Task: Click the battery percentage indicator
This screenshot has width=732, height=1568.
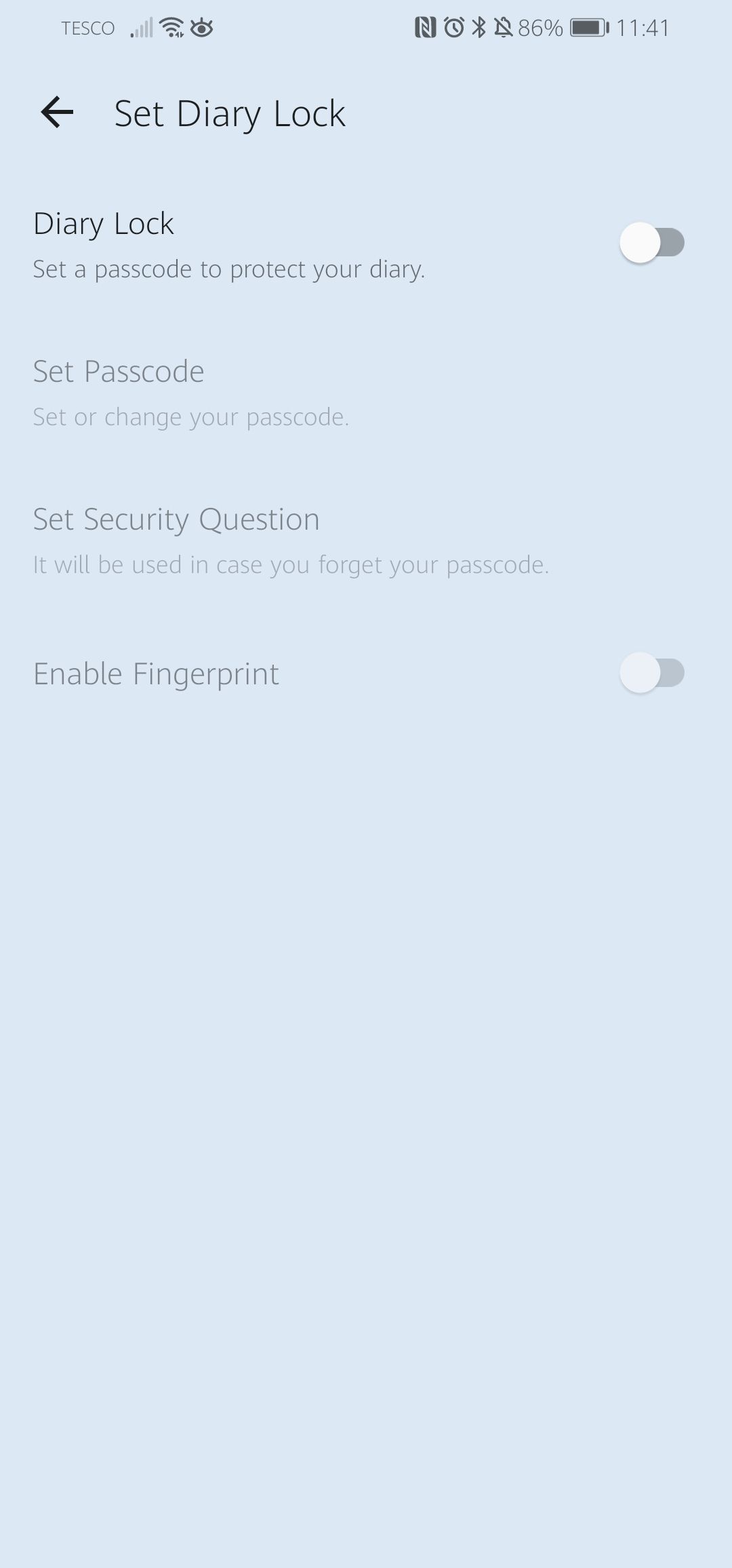Action: pos(538,27)
